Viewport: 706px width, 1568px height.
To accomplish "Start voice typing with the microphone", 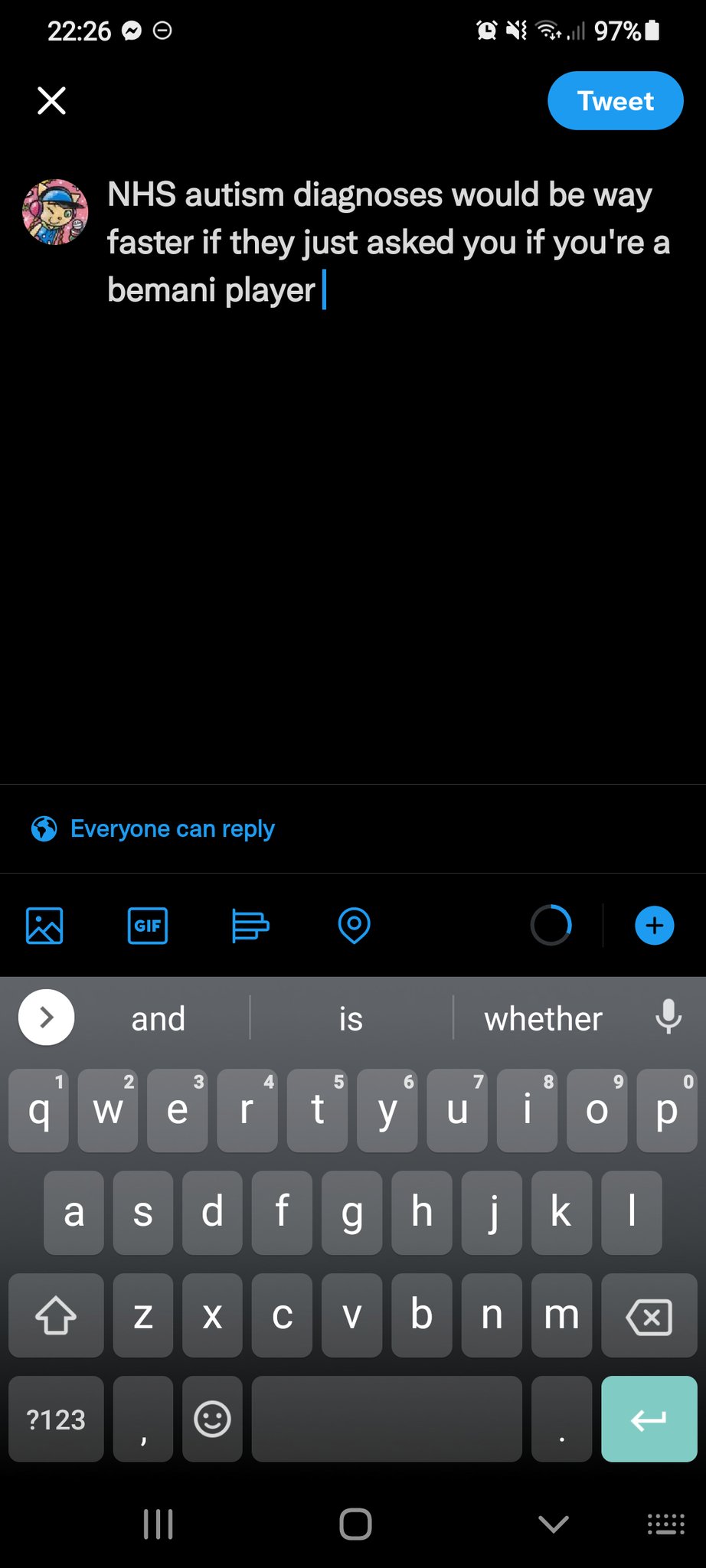I will [x=668, y=1017].
